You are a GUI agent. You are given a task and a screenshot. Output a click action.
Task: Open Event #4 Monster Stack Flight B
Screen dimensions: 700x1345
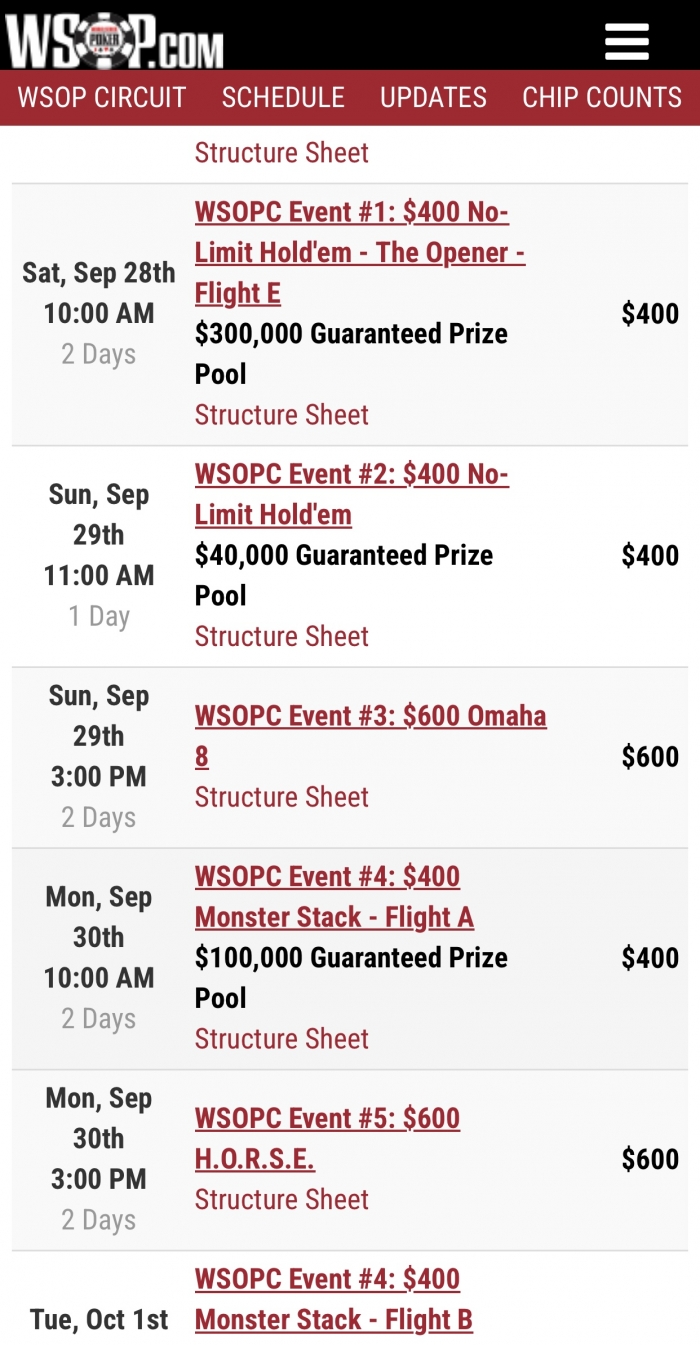pyautogui.click(x=334, y=1300)
